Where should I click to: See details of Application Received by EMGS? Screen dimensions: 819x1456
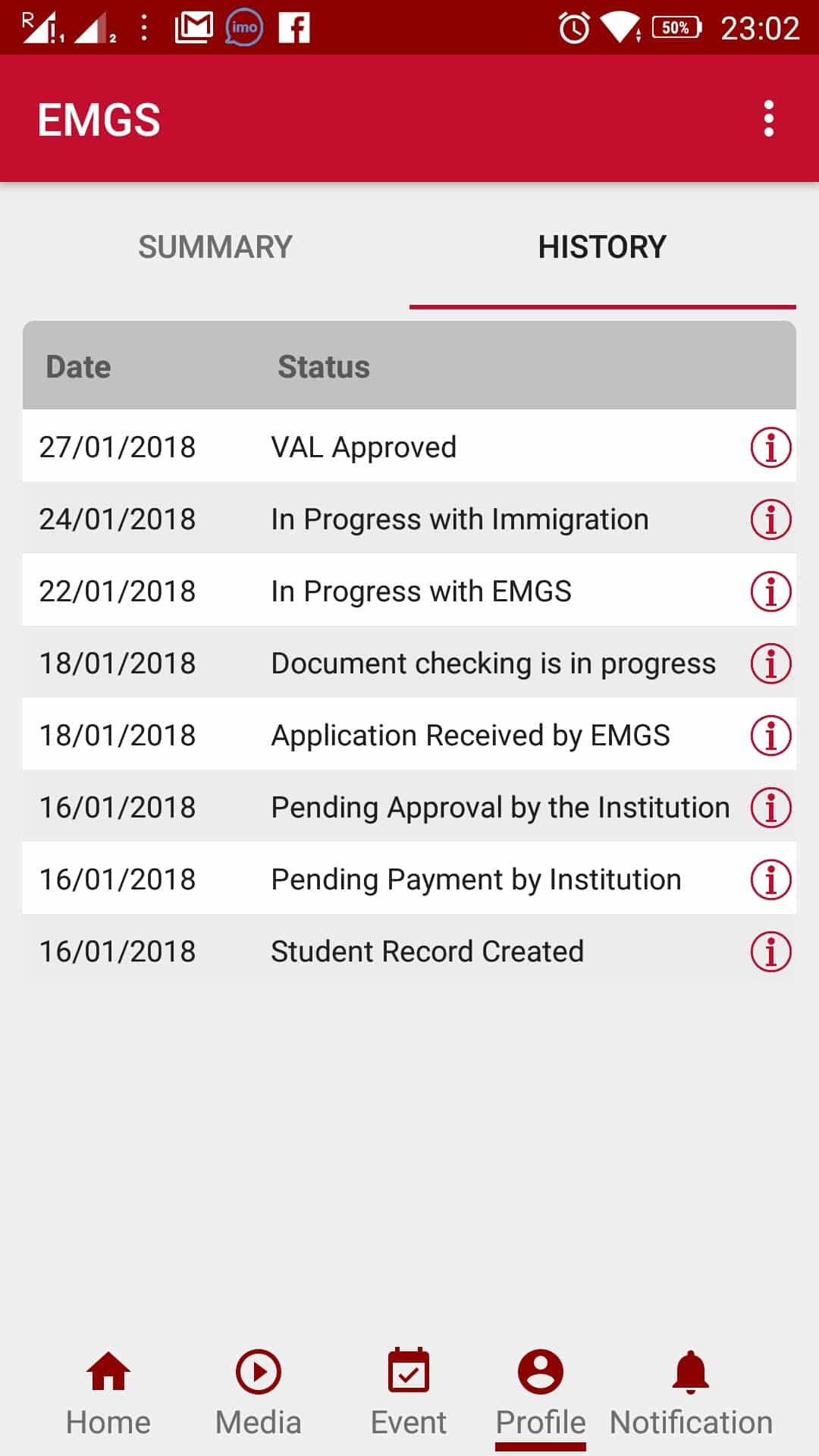(770, 736)
